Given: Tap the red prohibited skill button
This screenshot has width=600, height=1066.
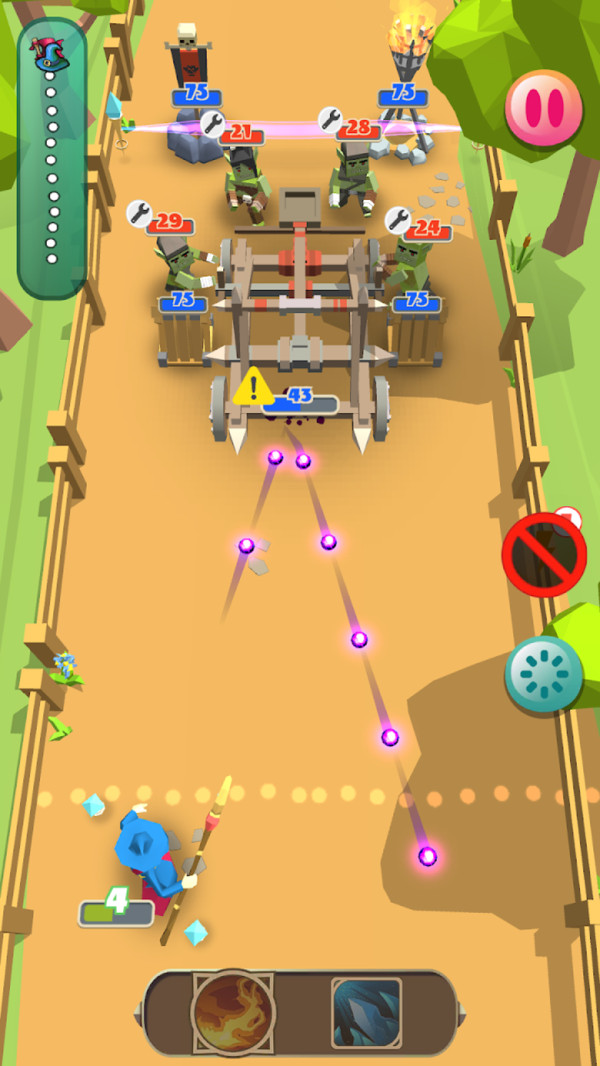Looking at the screenshot, I should coord(544,555).
